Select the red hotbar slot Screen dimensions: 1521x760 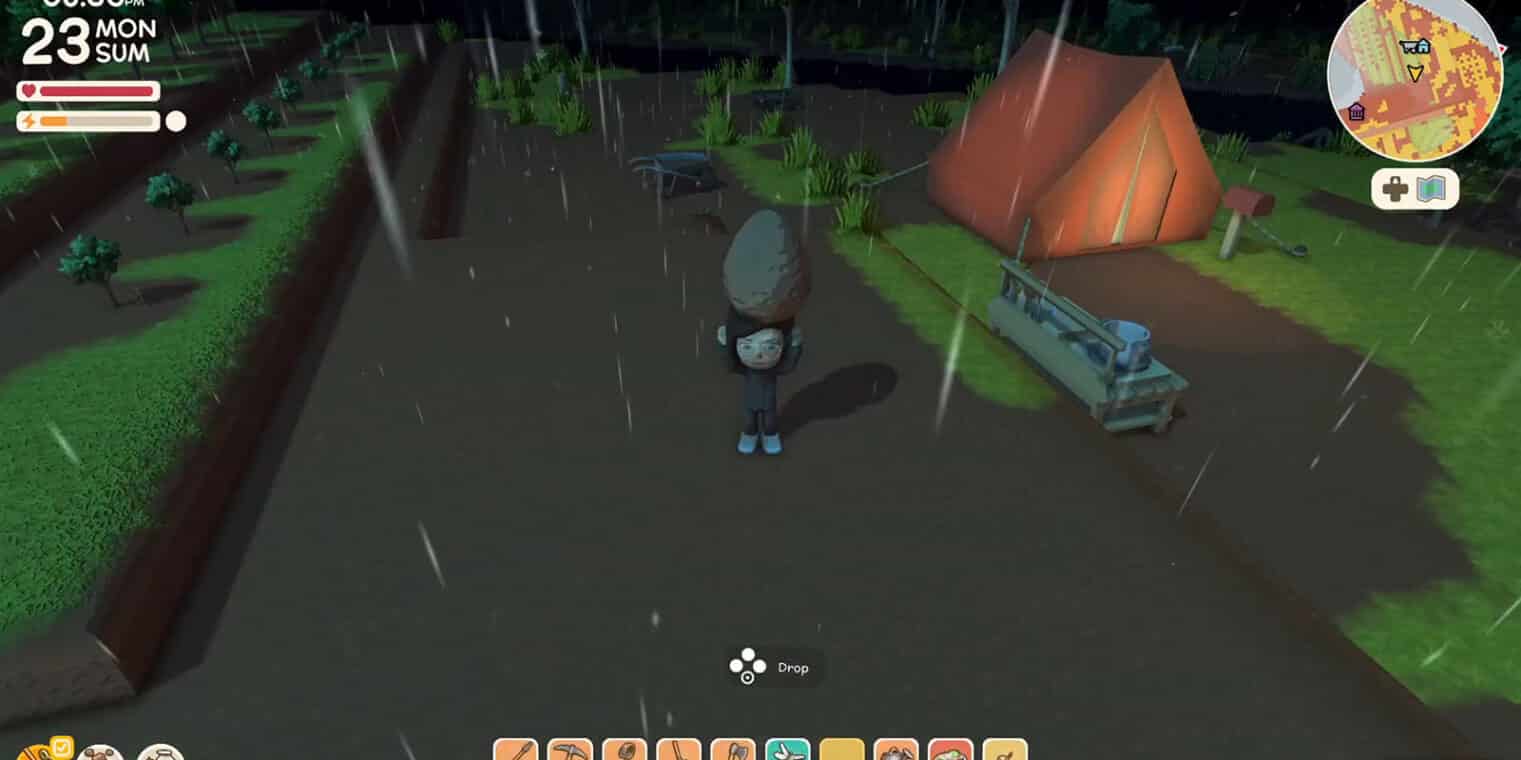point(950,750)
